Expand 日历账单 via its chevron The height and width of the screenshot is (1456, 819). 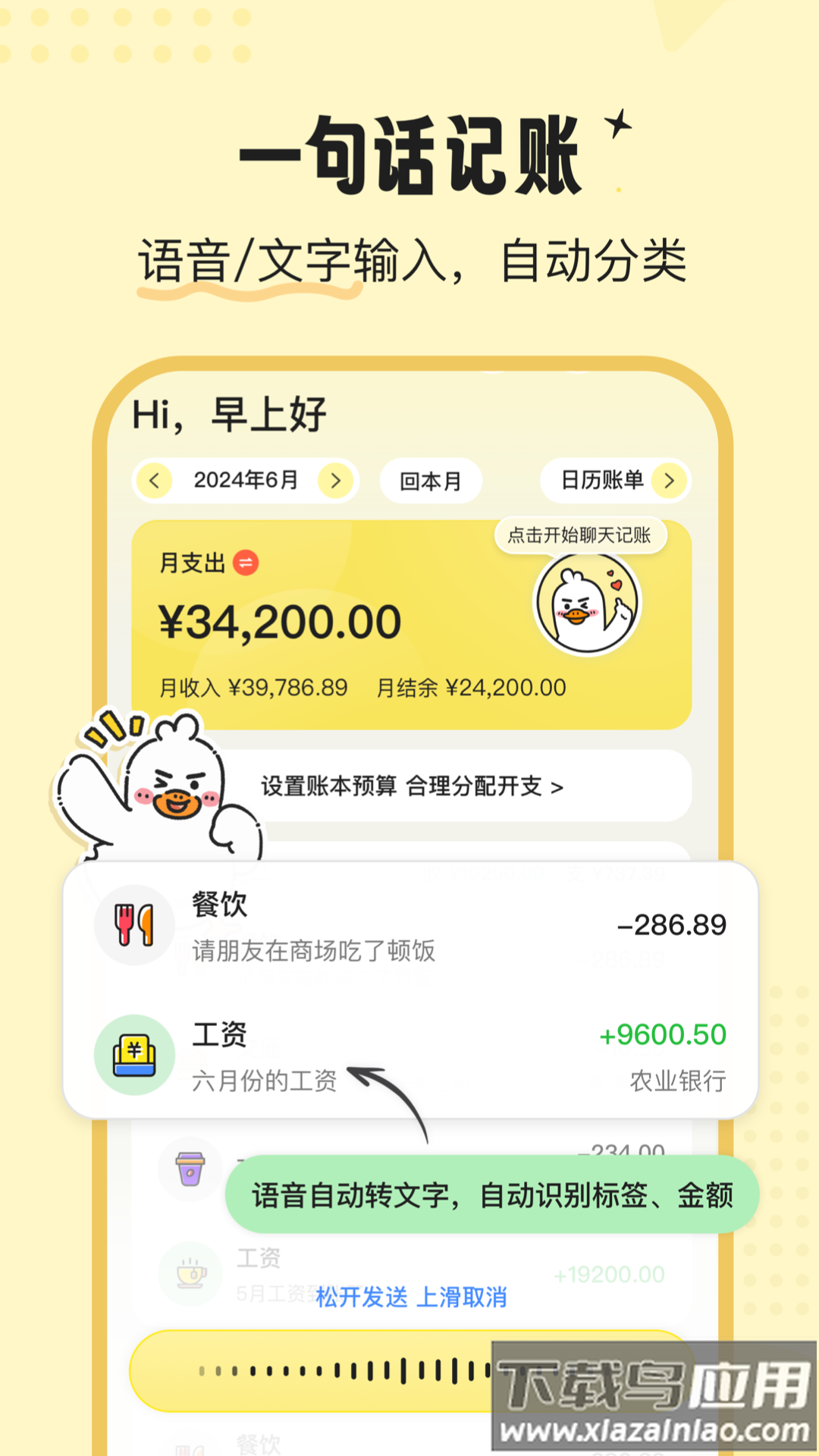[670, 481]
